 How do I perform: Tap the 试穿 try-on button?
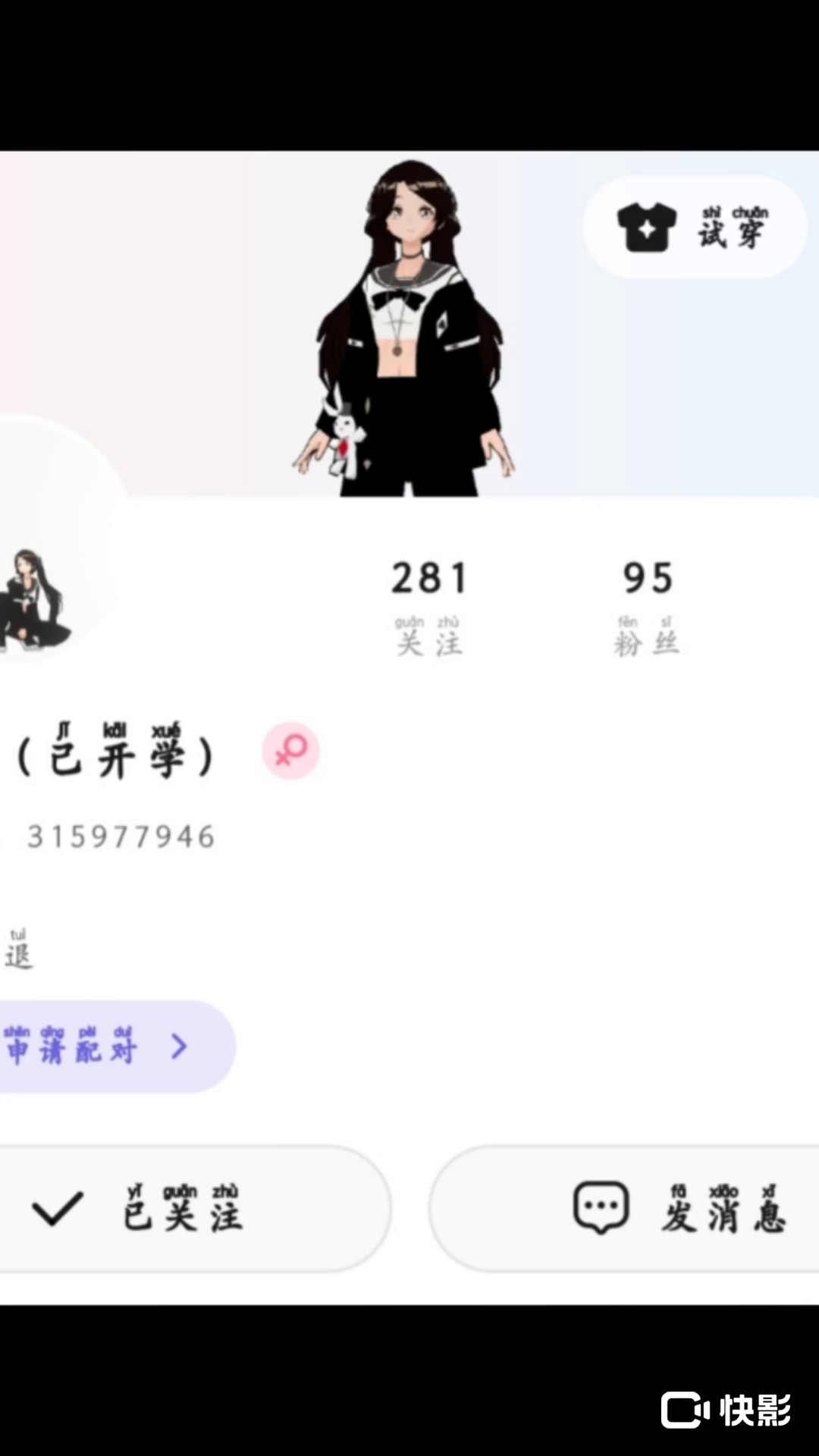click(694, 227)
